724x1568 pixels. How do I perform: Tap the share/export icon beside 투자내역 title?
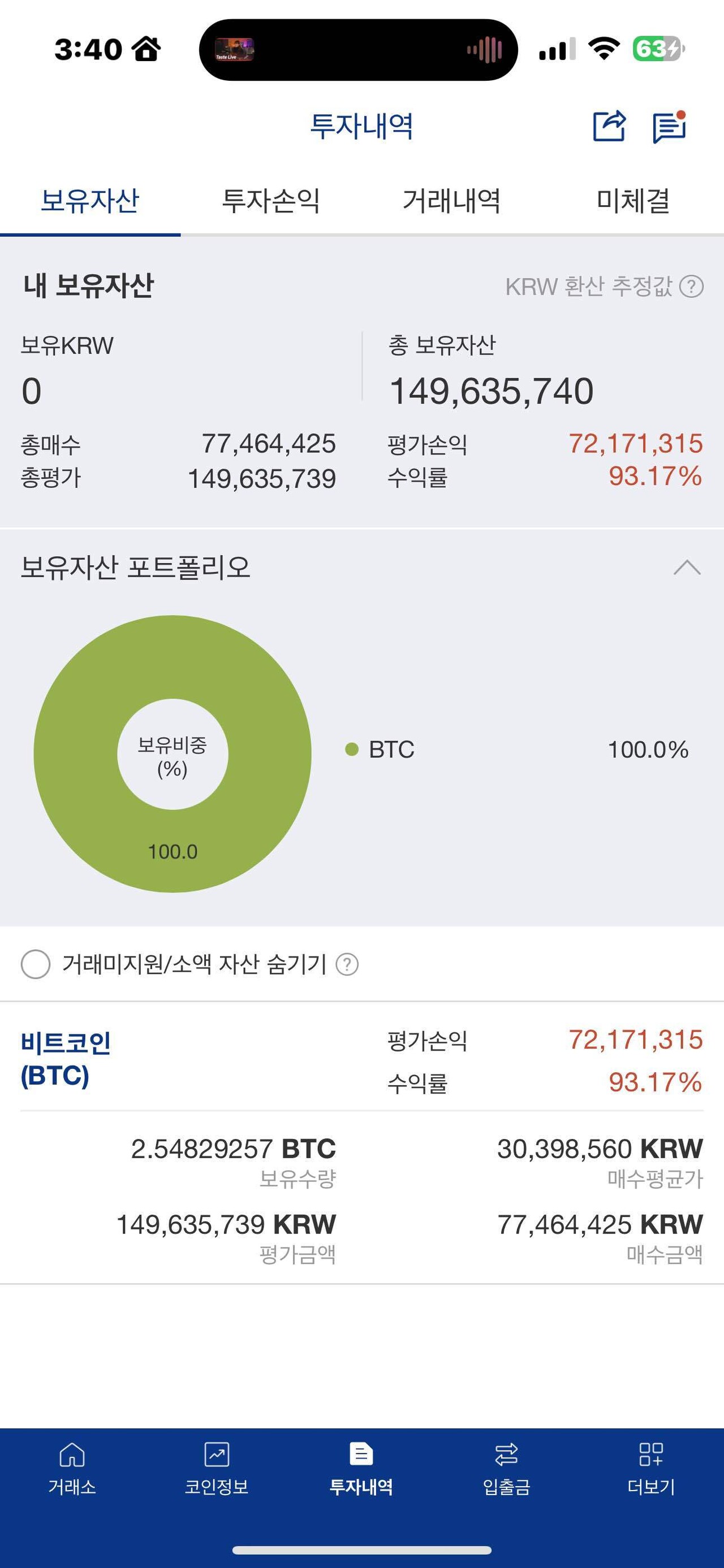point(610,125)
